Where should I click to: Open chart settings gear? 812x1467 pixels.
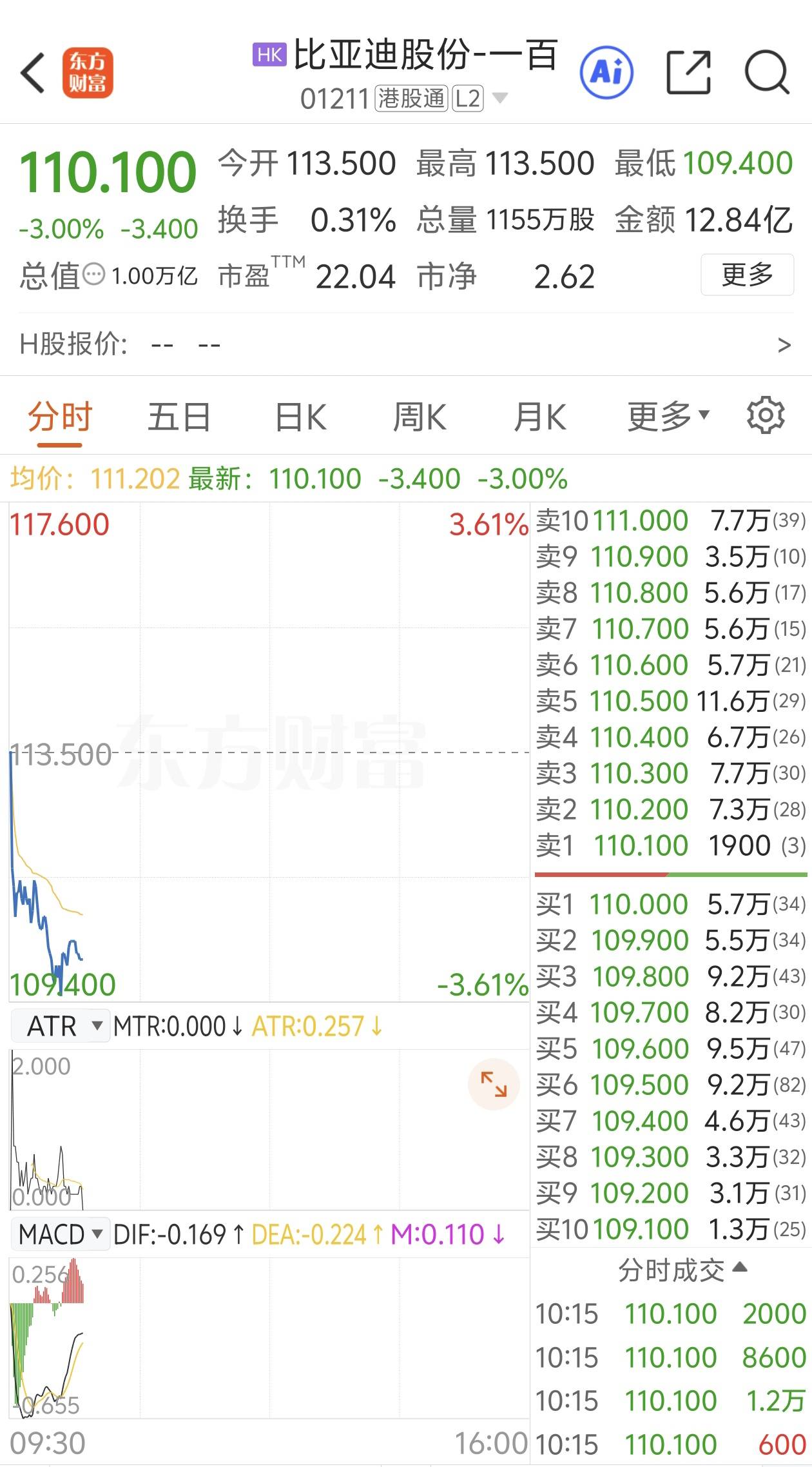point(766,416)
